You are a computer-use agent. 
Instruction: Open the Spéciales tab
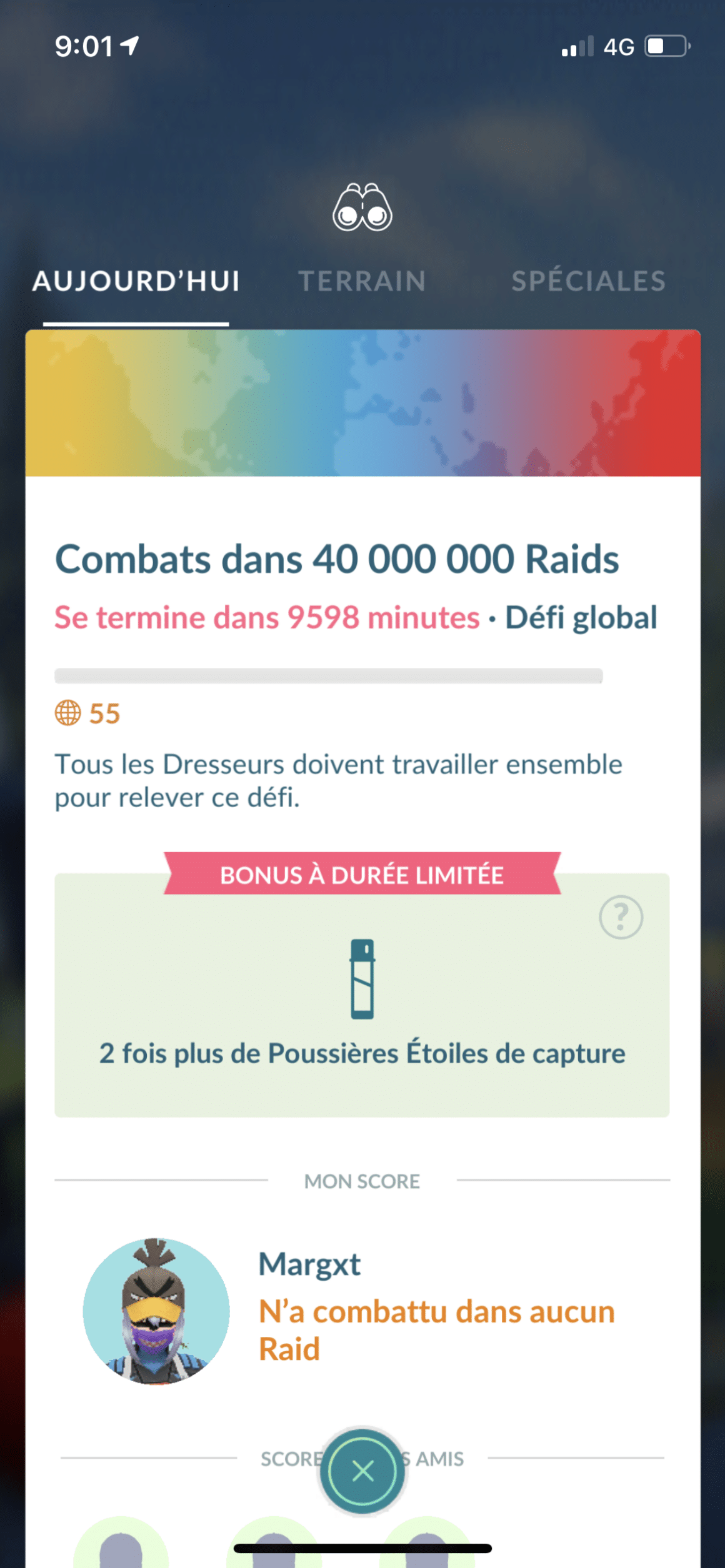[x=588, y=282]
